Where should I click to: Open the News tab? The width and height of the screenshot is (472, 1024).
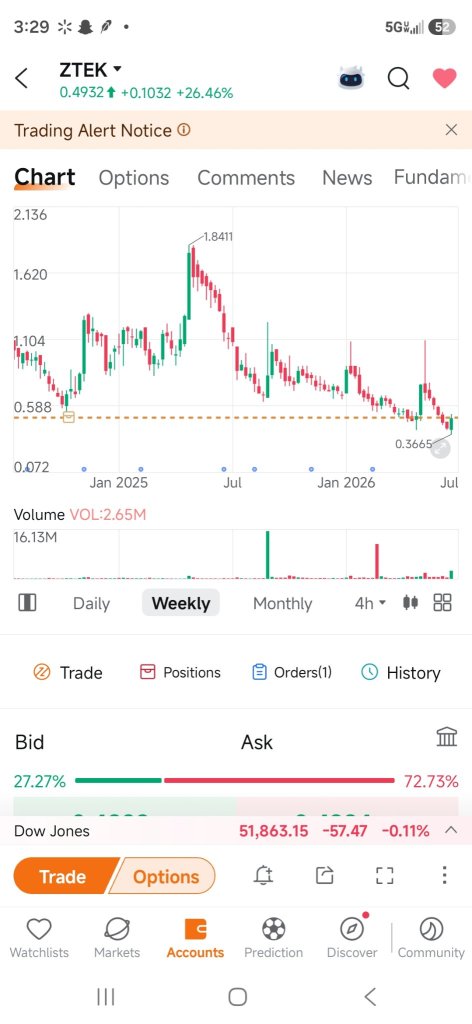pyautogui.click(x=347, y=178)
